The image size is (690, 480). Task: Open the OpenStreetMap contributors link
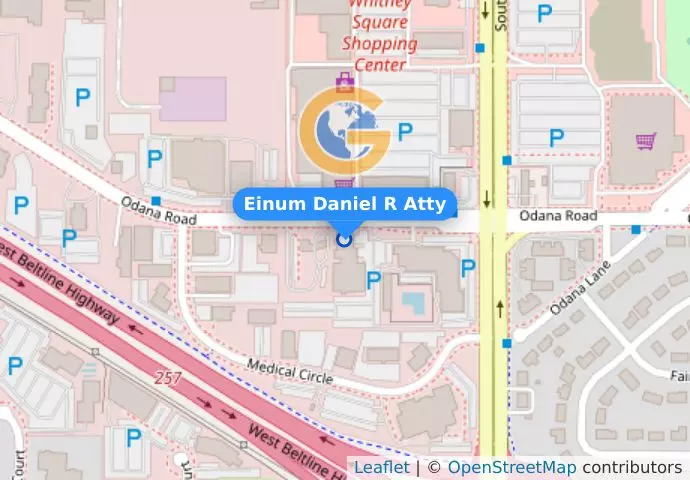pyautogui.click(x=511, y=467)
